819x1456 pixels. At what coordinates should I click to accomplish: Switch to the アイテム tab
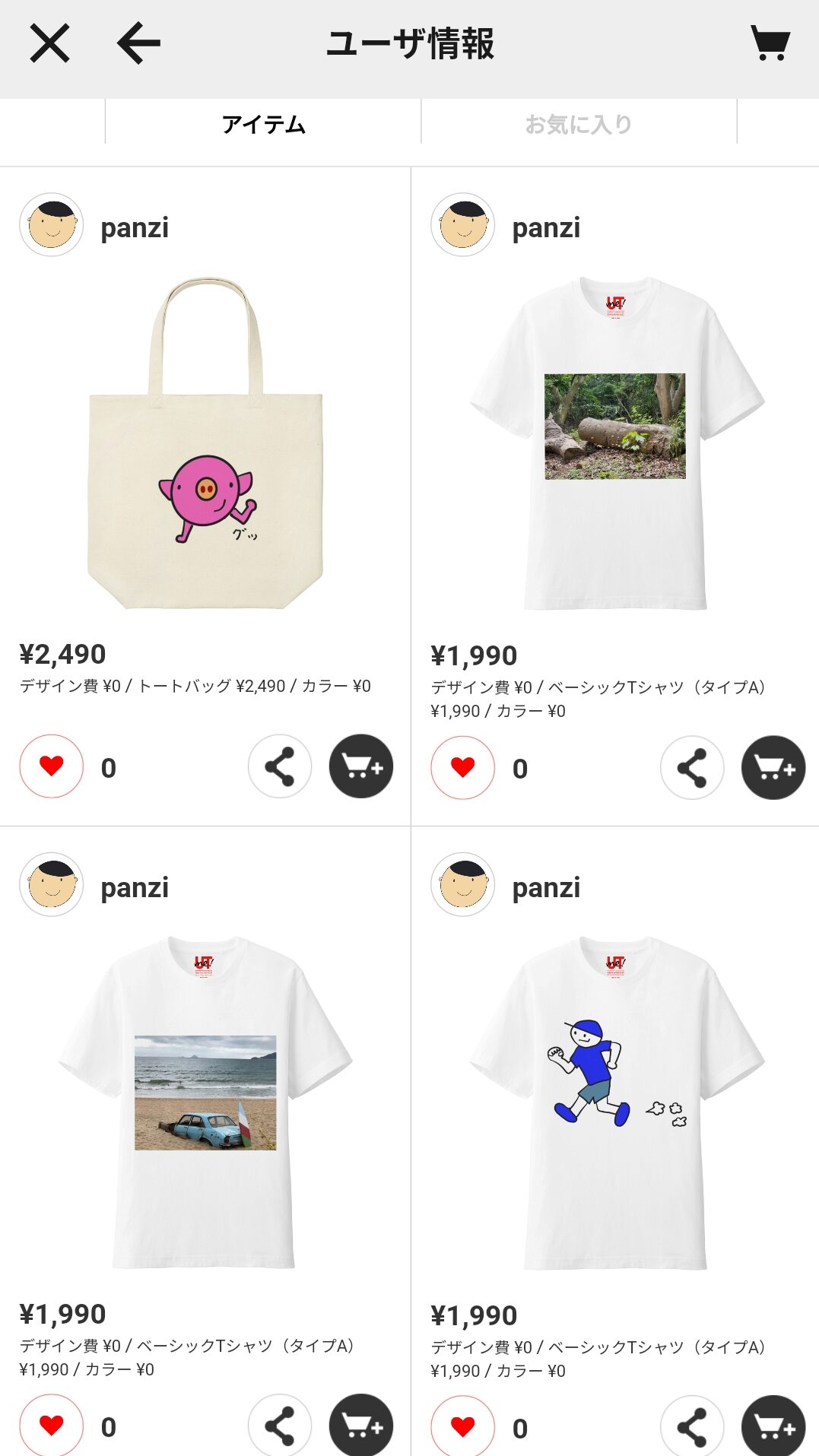(x=263, y=124)
